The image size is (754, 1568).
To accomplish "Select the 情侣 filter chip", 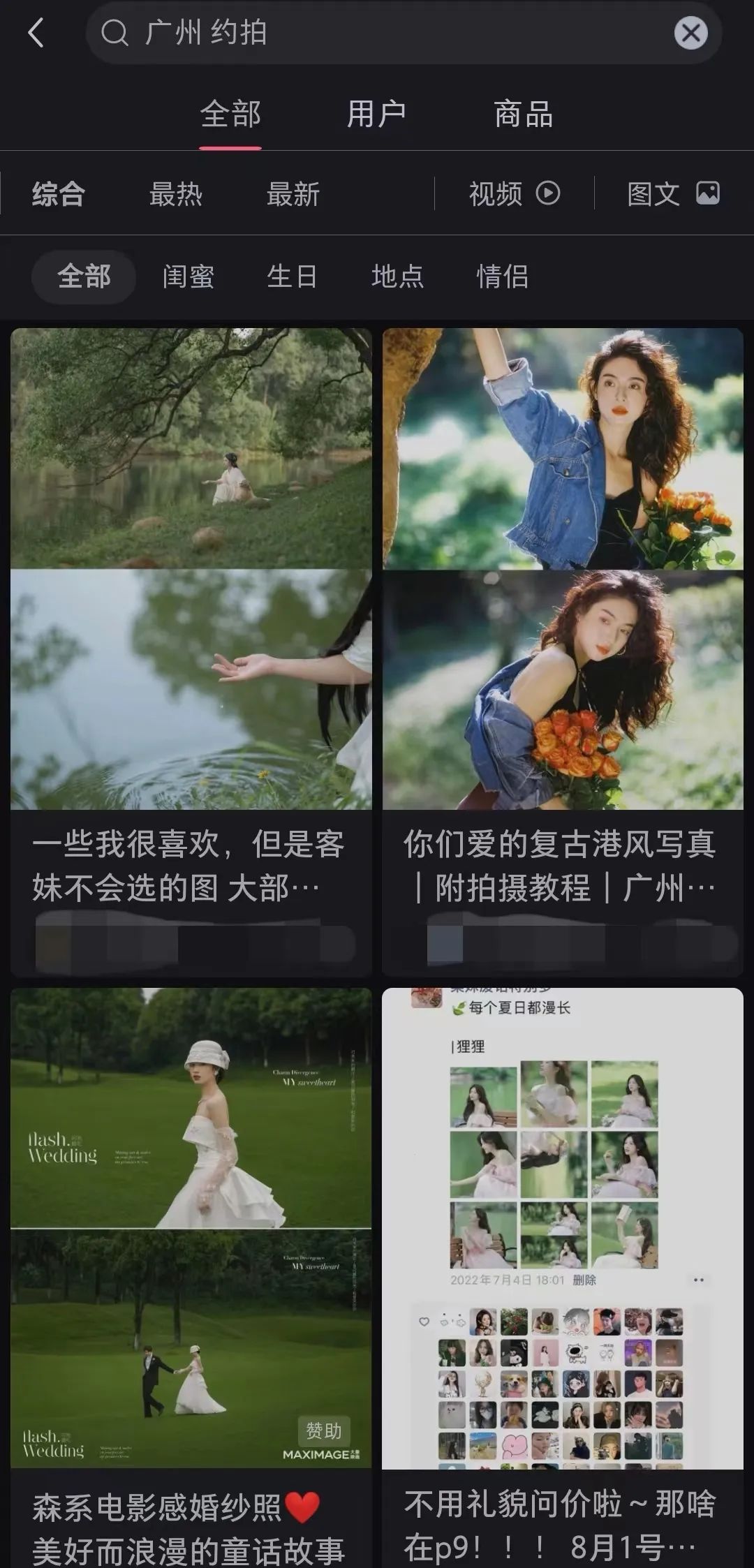I will coord(502,276).
